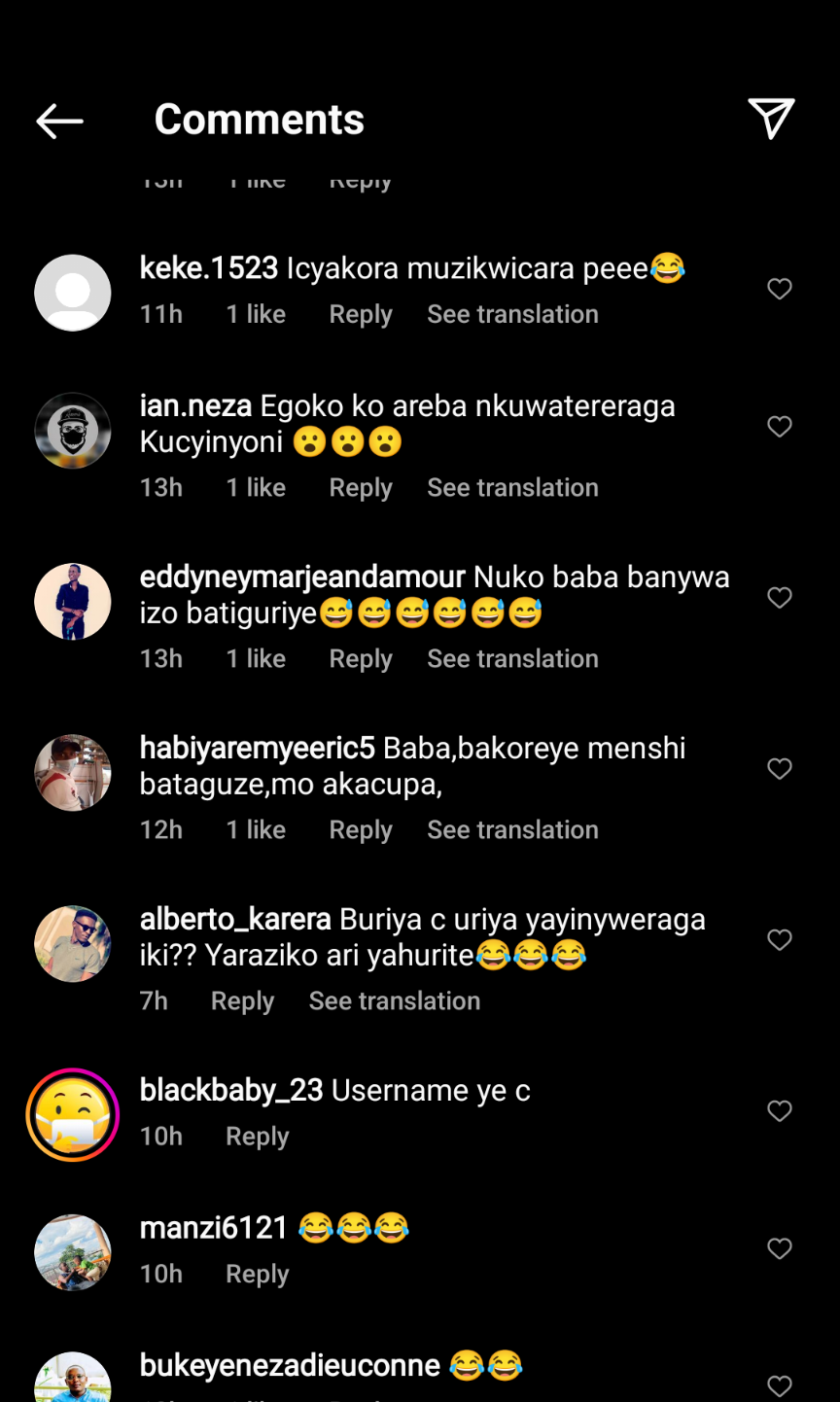This screenshot has height=1402, width=840.
Task: Like habiyaremyeeric5's comment
Action: [x=779, y=769]
